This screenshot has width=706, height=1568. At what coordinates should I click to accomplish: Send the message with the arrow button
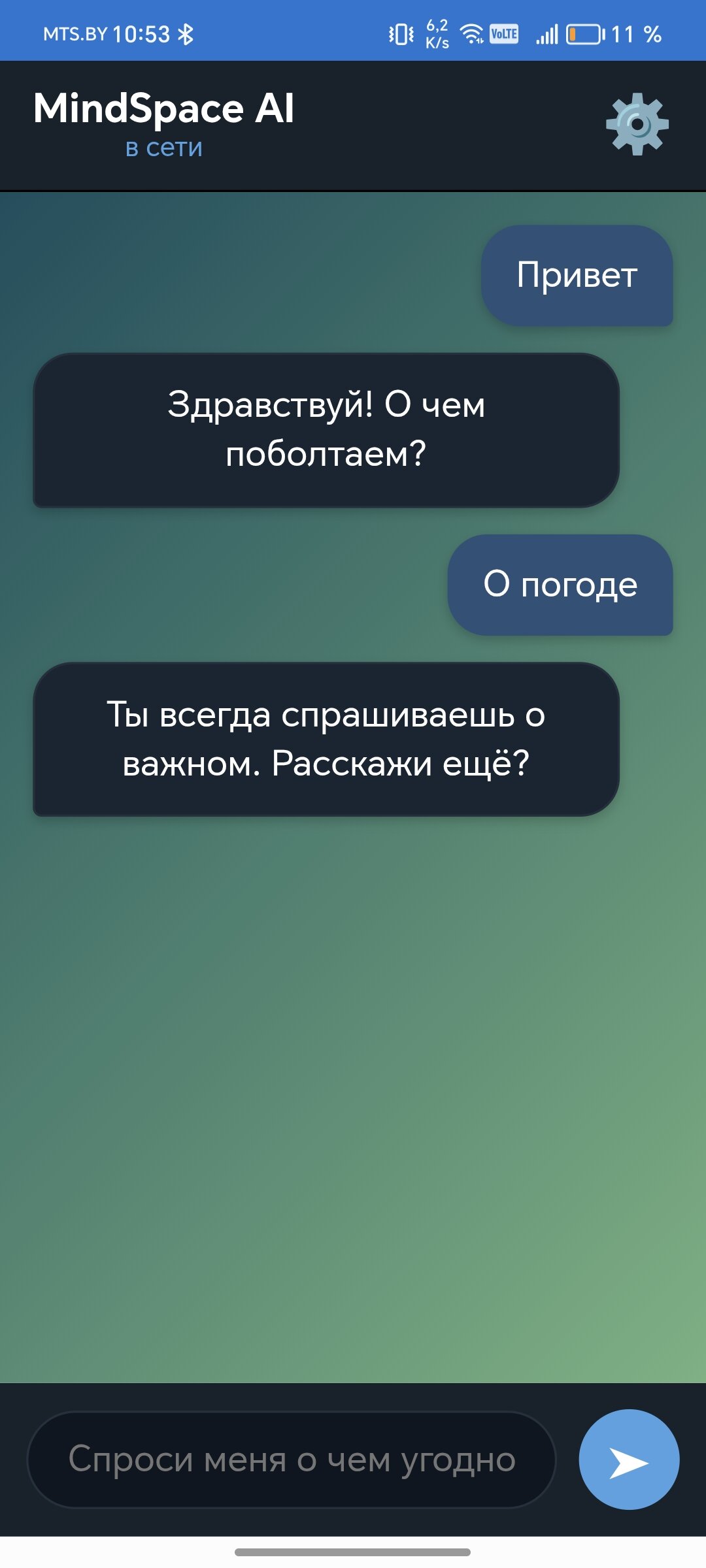click(x=629, y=1459)
